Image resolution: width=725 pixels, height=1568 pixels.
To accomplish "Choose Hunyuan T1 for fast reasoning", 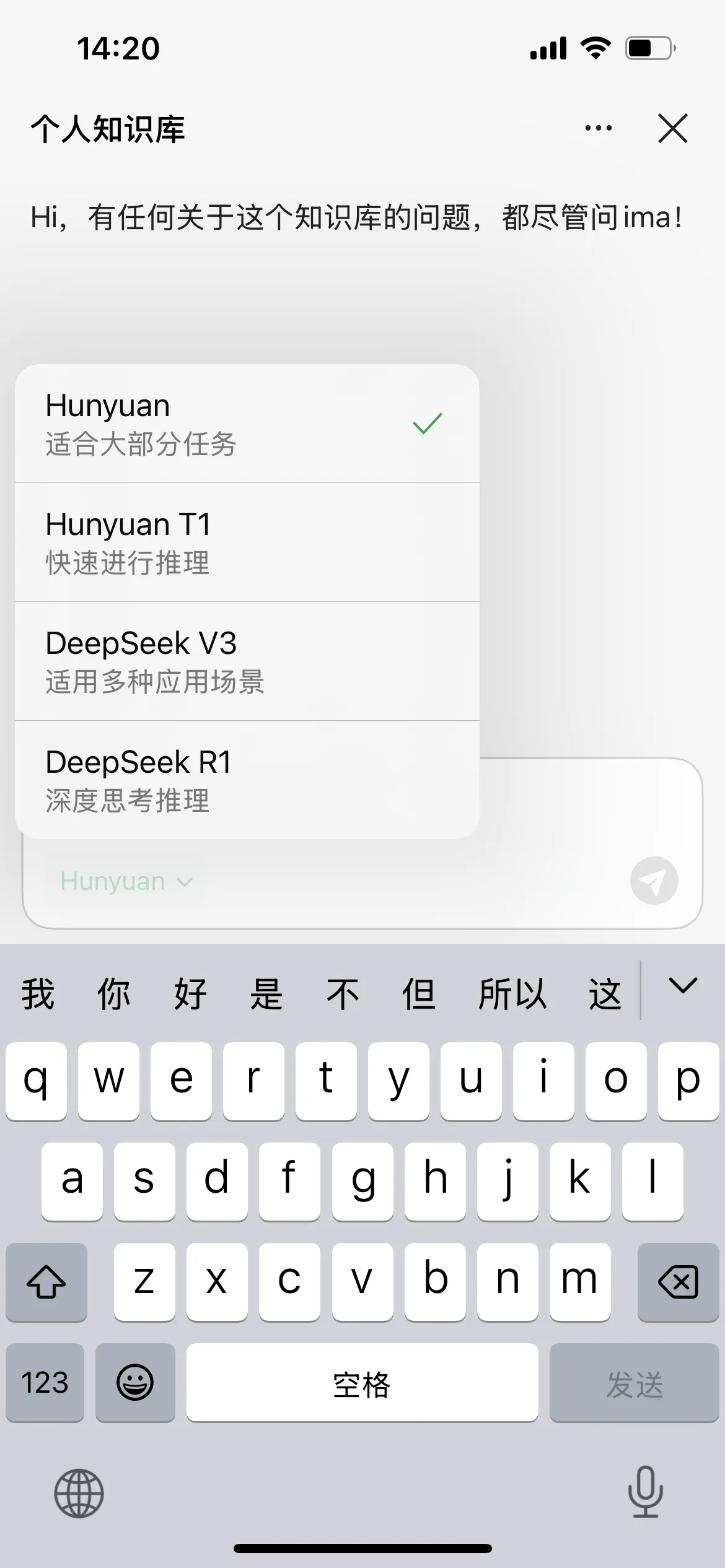I will click(x=247, y=542).
